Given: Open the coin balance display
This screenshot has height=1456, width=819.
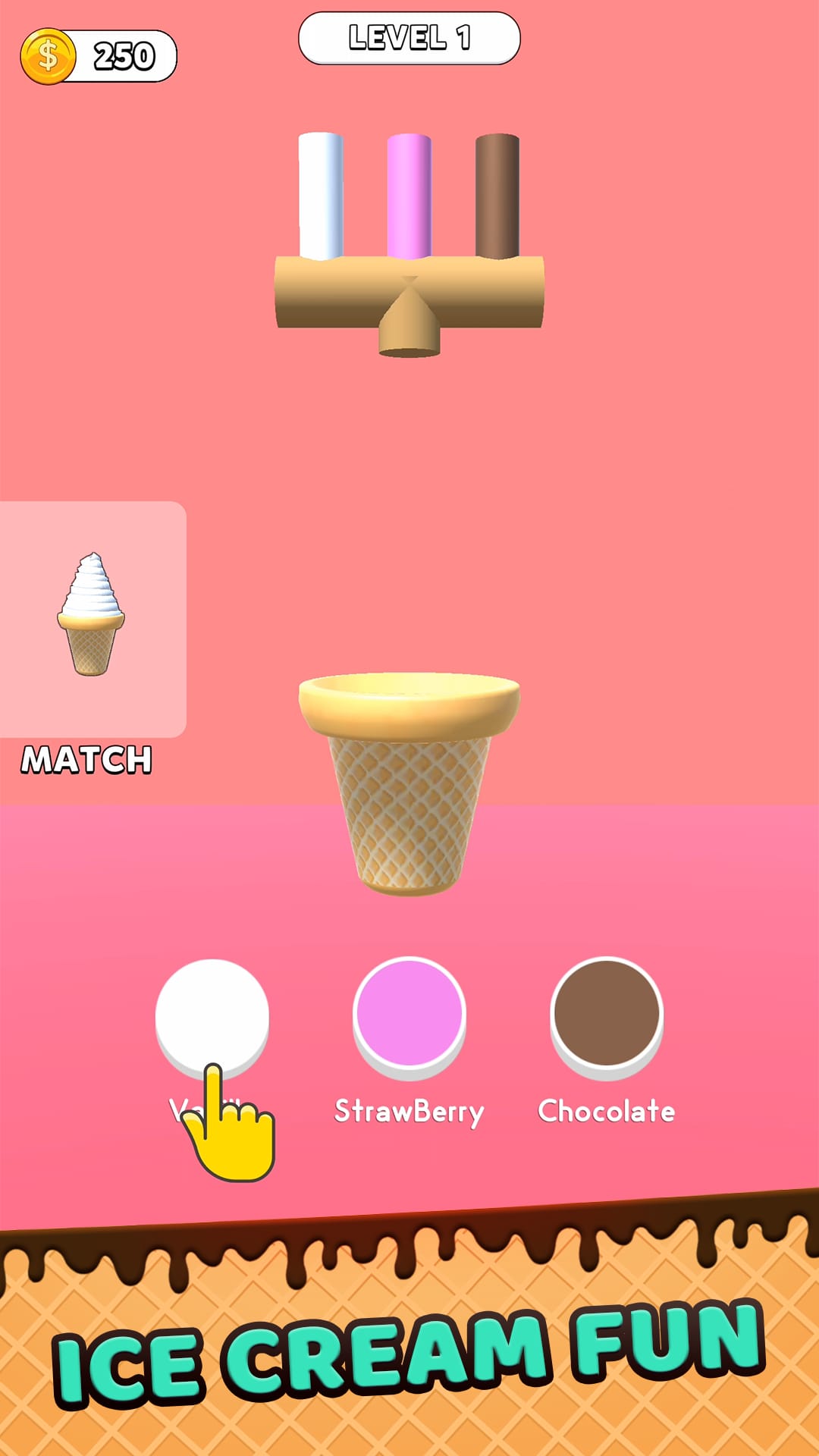Looking at the screenshot, I should tap(99, 53).
